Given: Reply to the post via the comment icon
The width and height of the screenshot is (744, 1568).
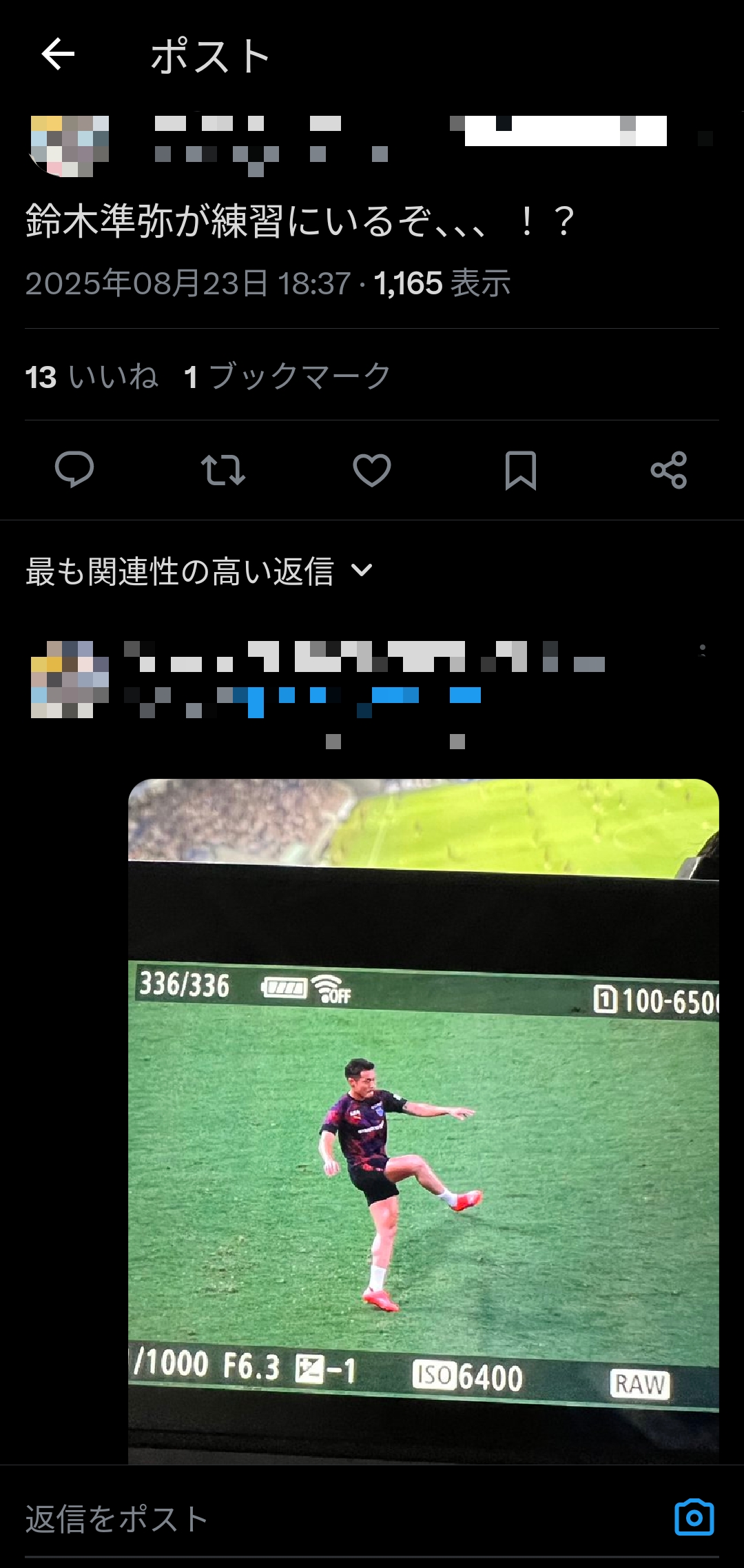Looking at the screenshot, I should 74,470.
